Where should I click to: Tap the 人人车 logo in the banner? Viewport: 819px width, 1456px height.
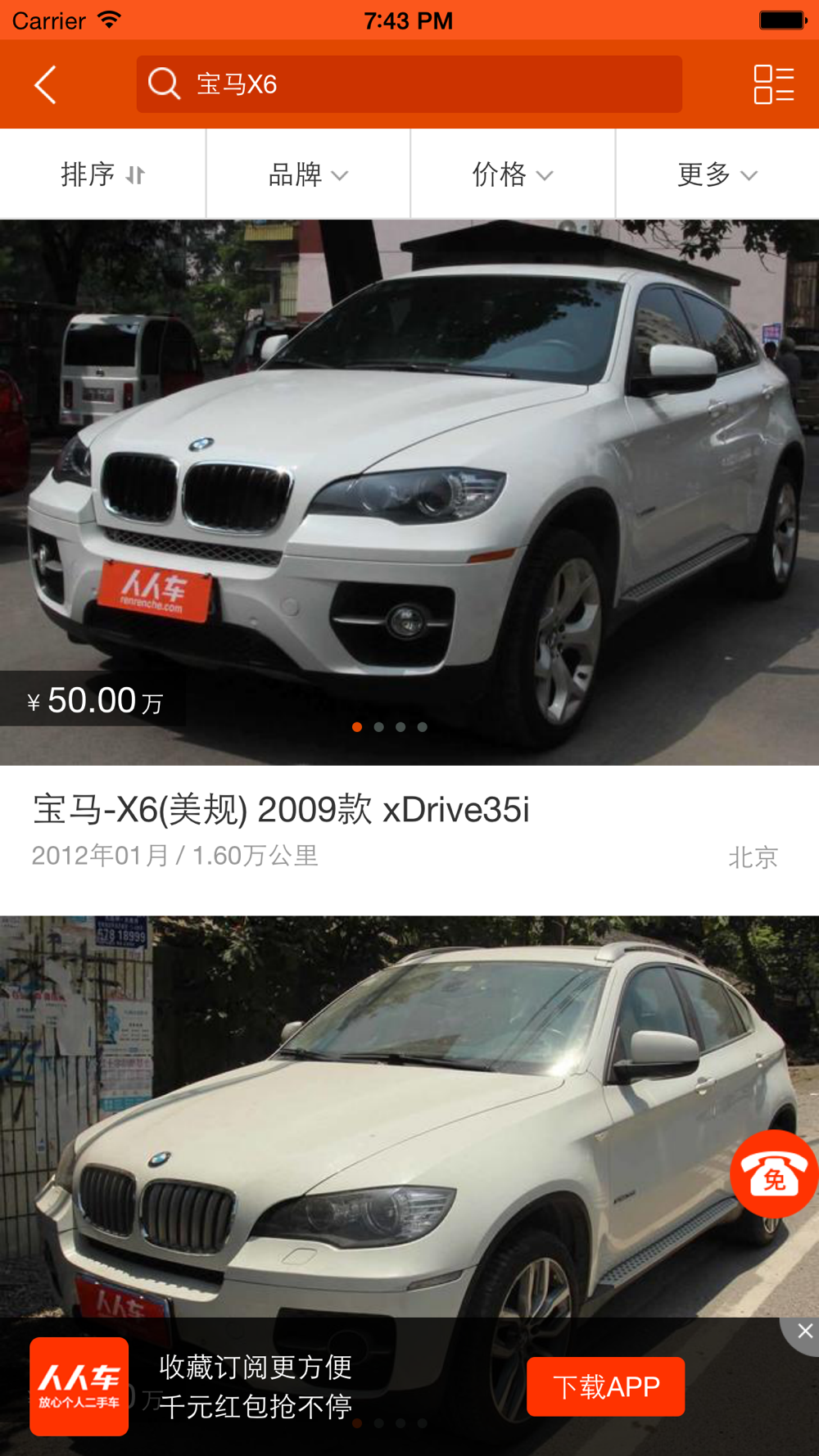click(78, 1386)
